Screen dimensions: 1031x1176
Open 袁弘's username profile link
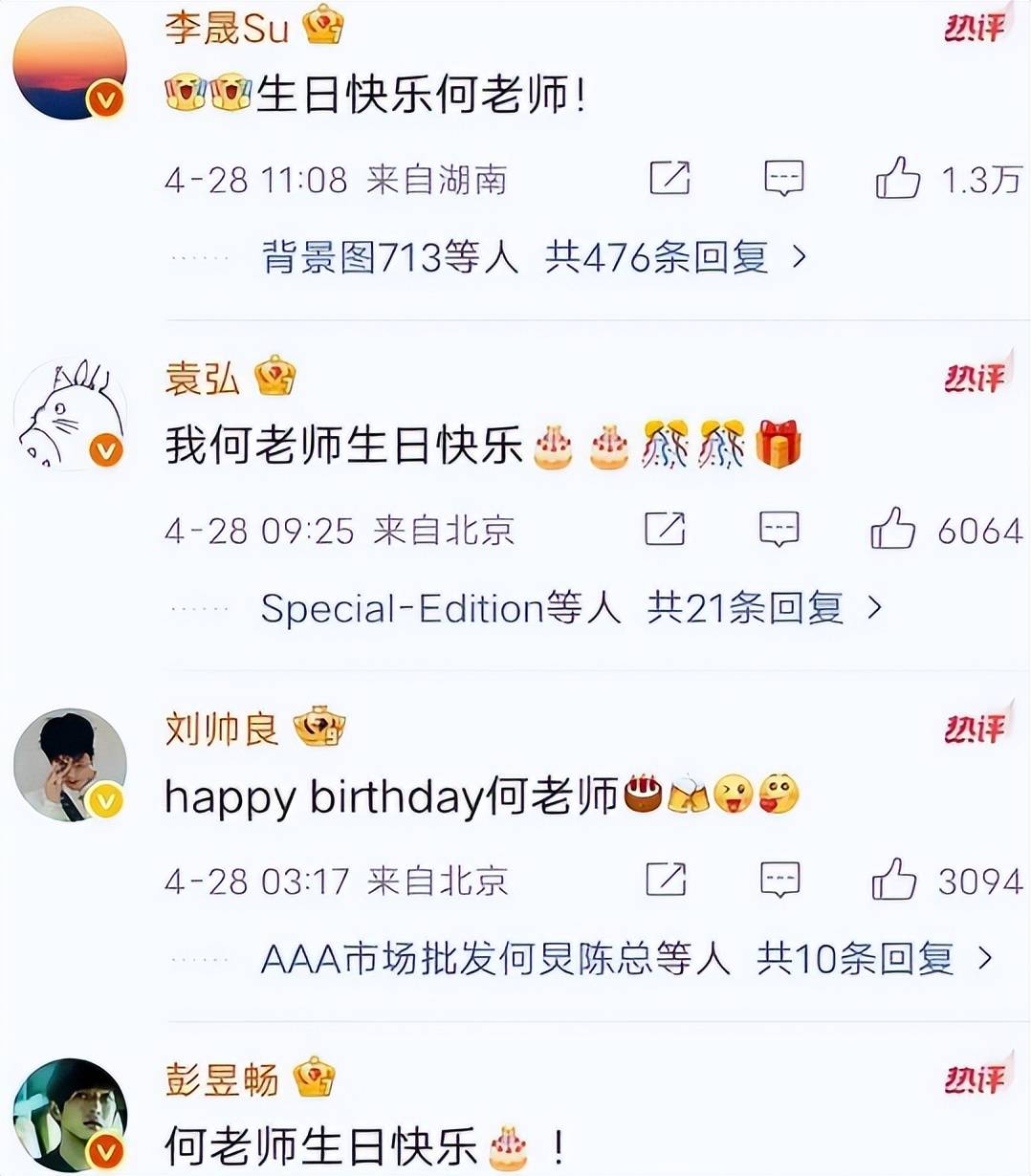[202, 379]
